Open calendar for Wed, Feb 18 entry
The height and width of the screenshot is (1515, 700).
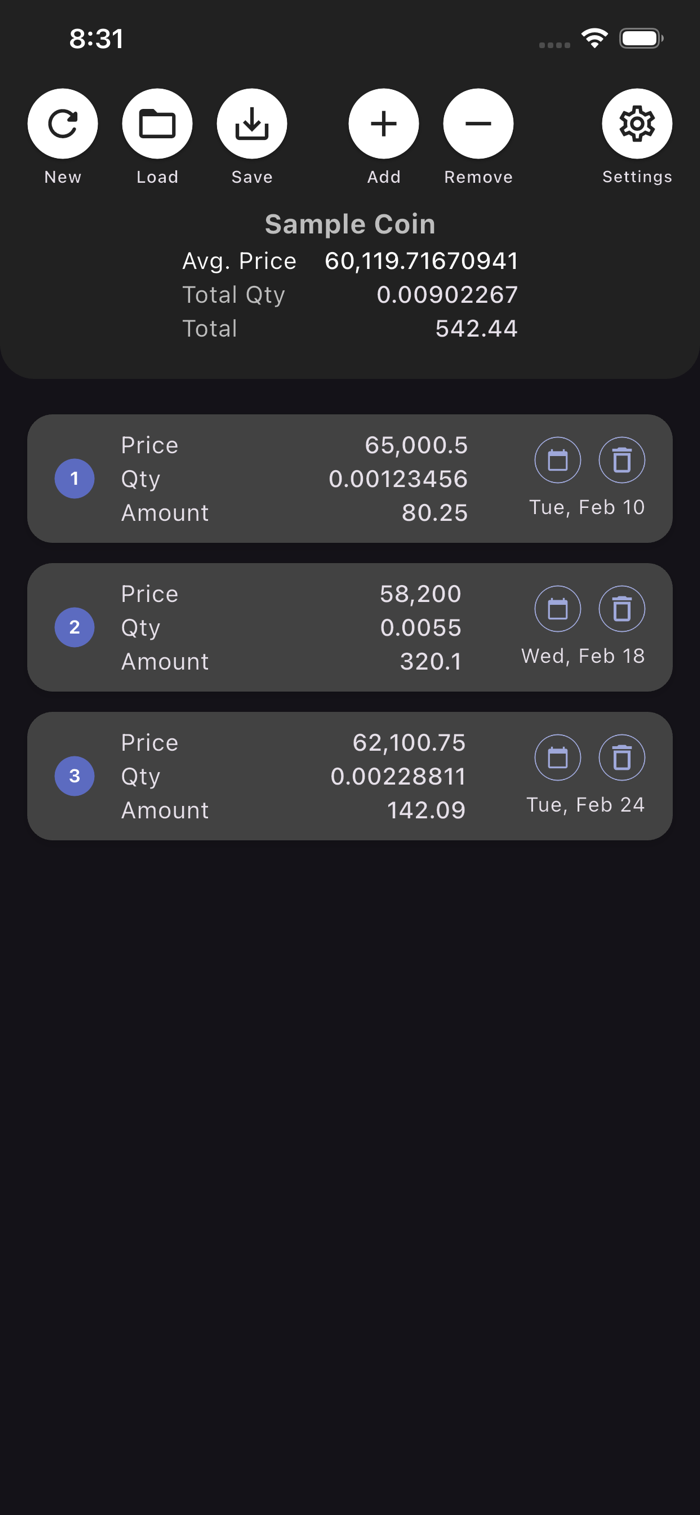[558, 609]
